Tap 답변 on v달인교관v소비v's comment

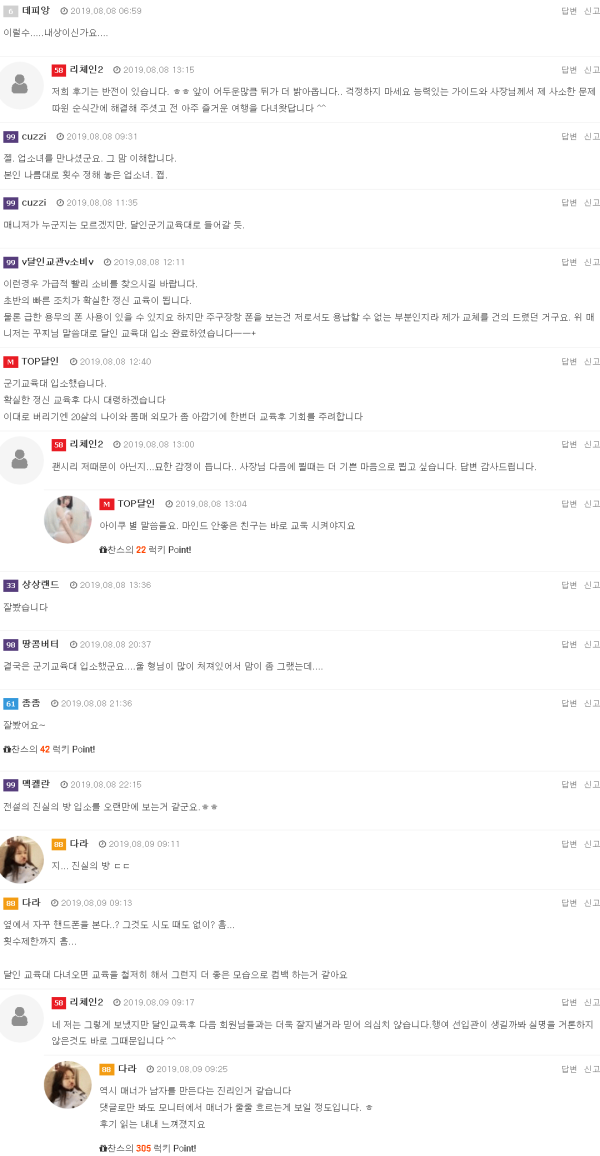(569, 262)
